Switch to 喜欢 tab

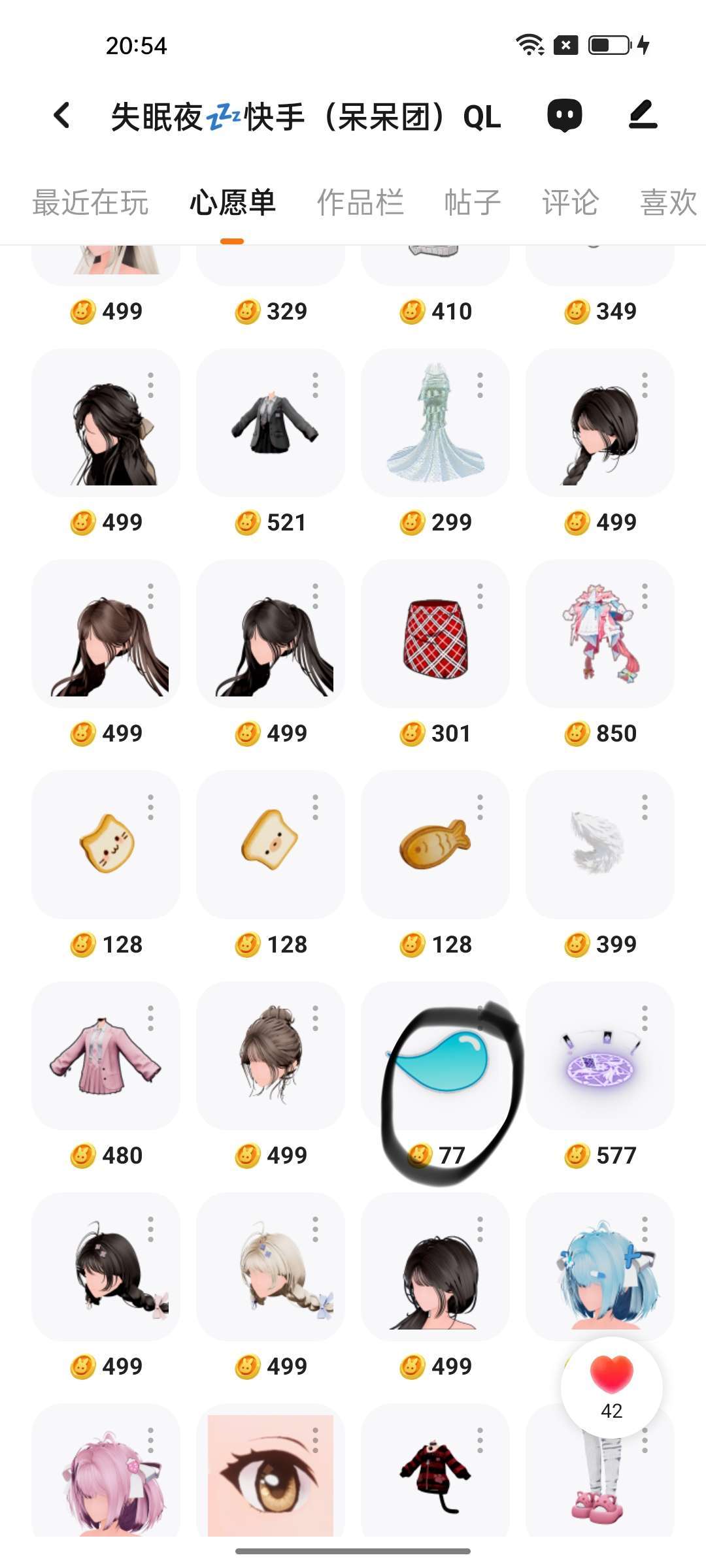[x=668, y=203]
